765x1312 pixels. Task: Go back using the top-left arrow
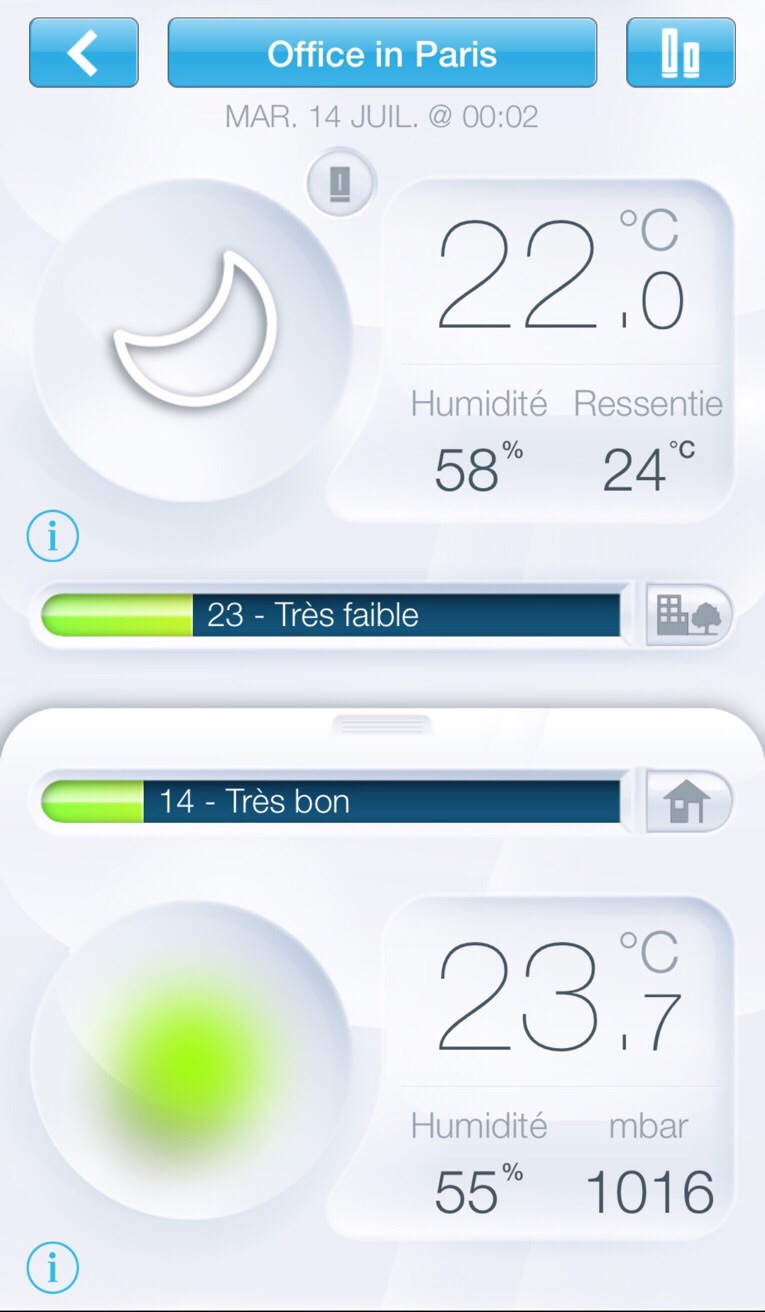click(x=83, y=53)
